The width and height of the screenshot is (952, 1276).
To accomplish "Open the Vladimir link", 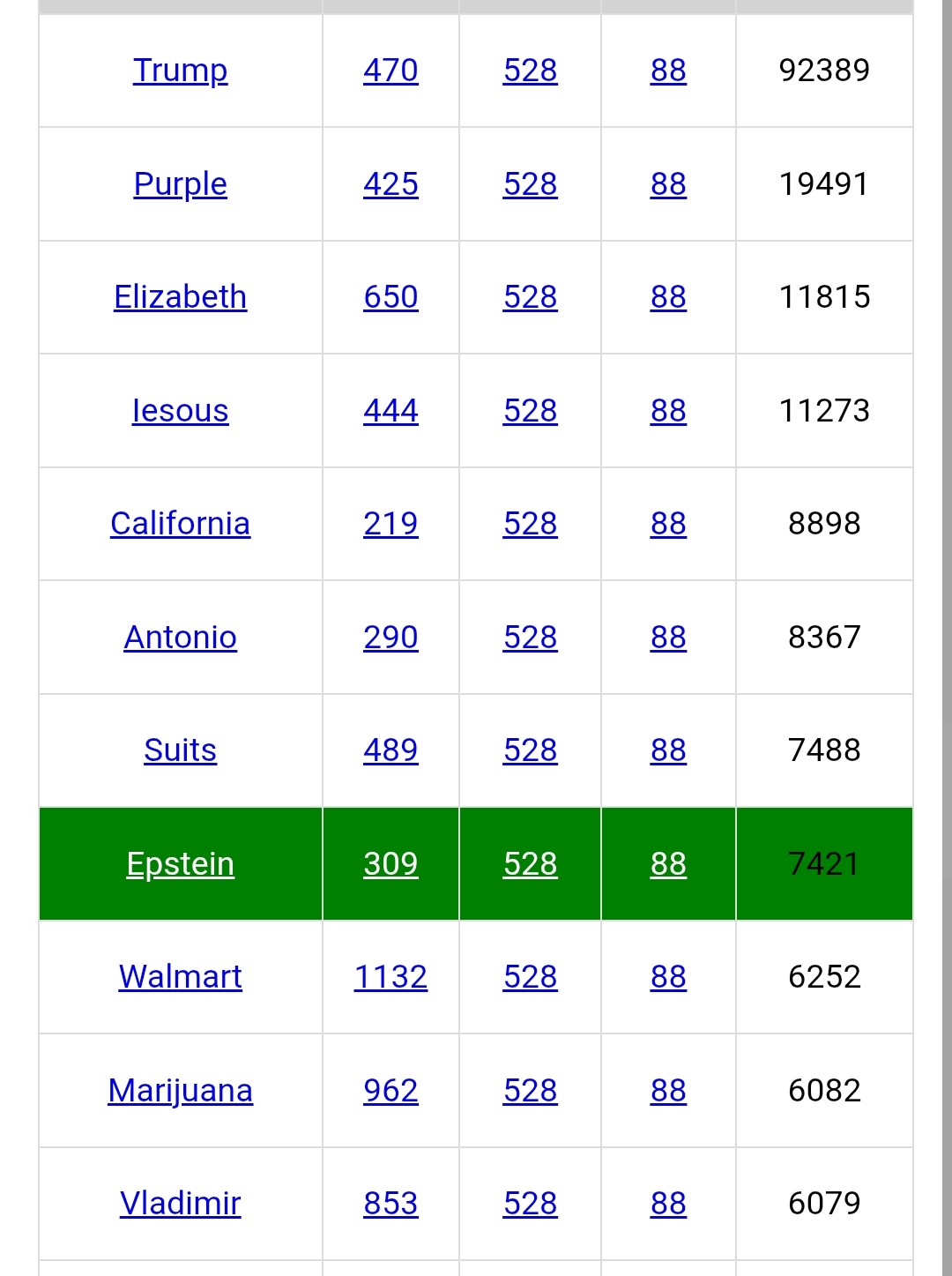I will tap(180, 1204).
